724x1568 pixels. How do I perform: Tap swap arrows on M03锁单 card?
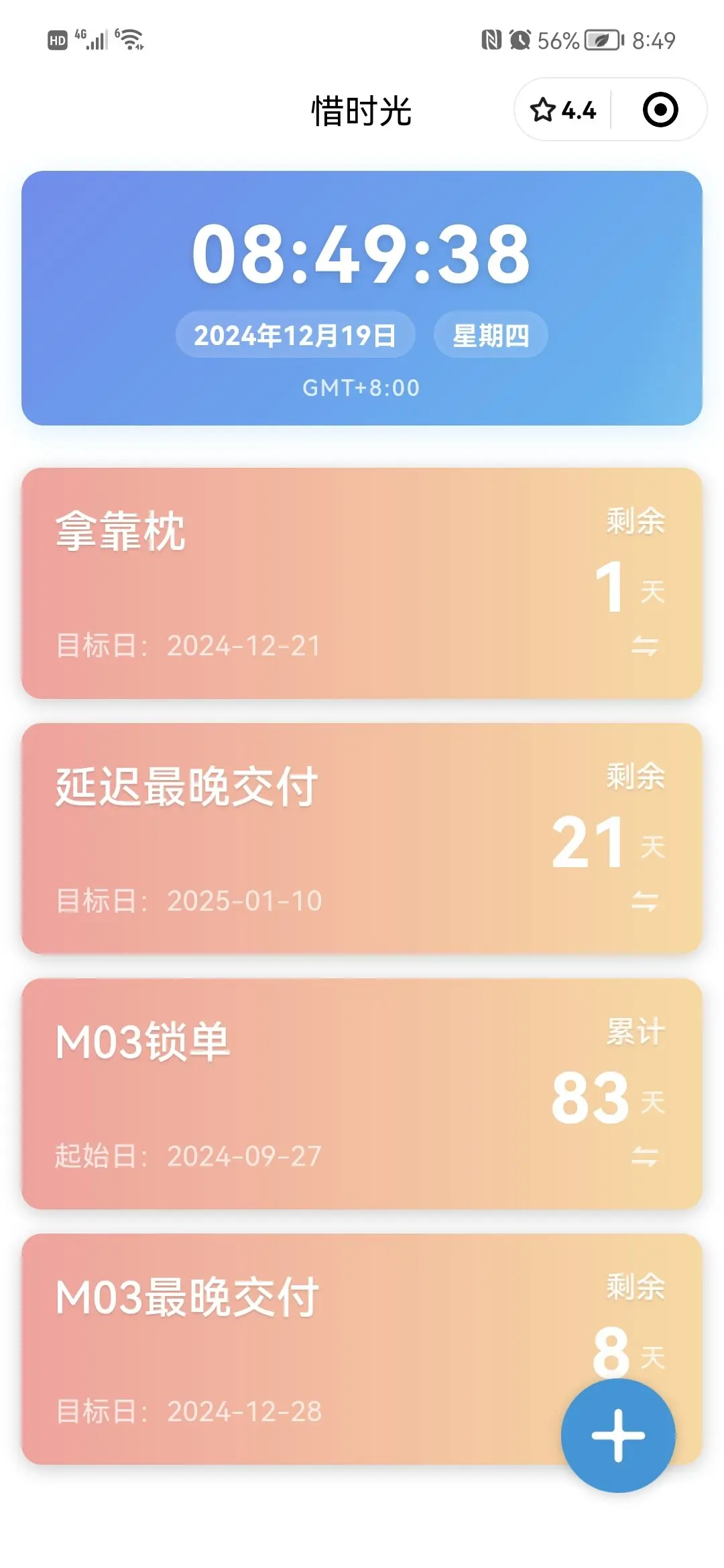point(645,1157)
